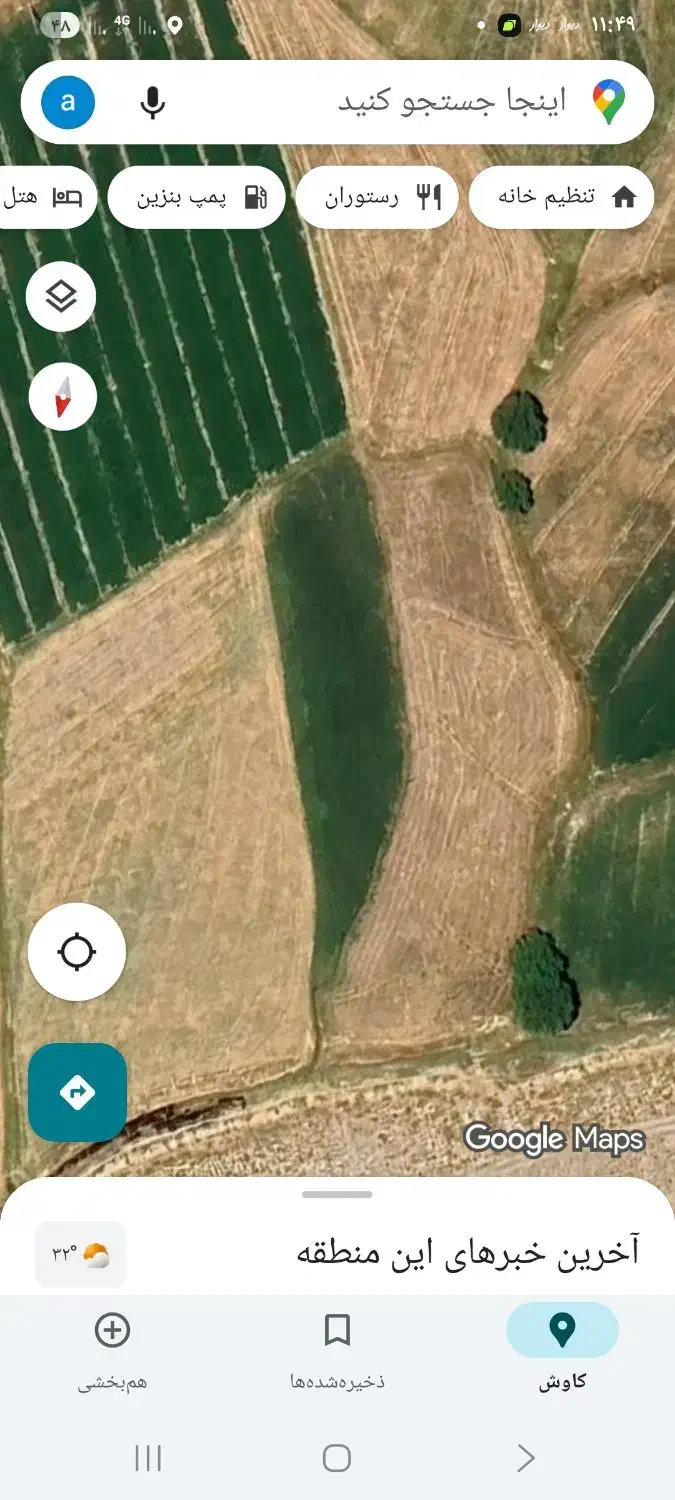Start voice search with the microphone
The height and width of the screenshot is (1500, 675).
coord(152,102)
